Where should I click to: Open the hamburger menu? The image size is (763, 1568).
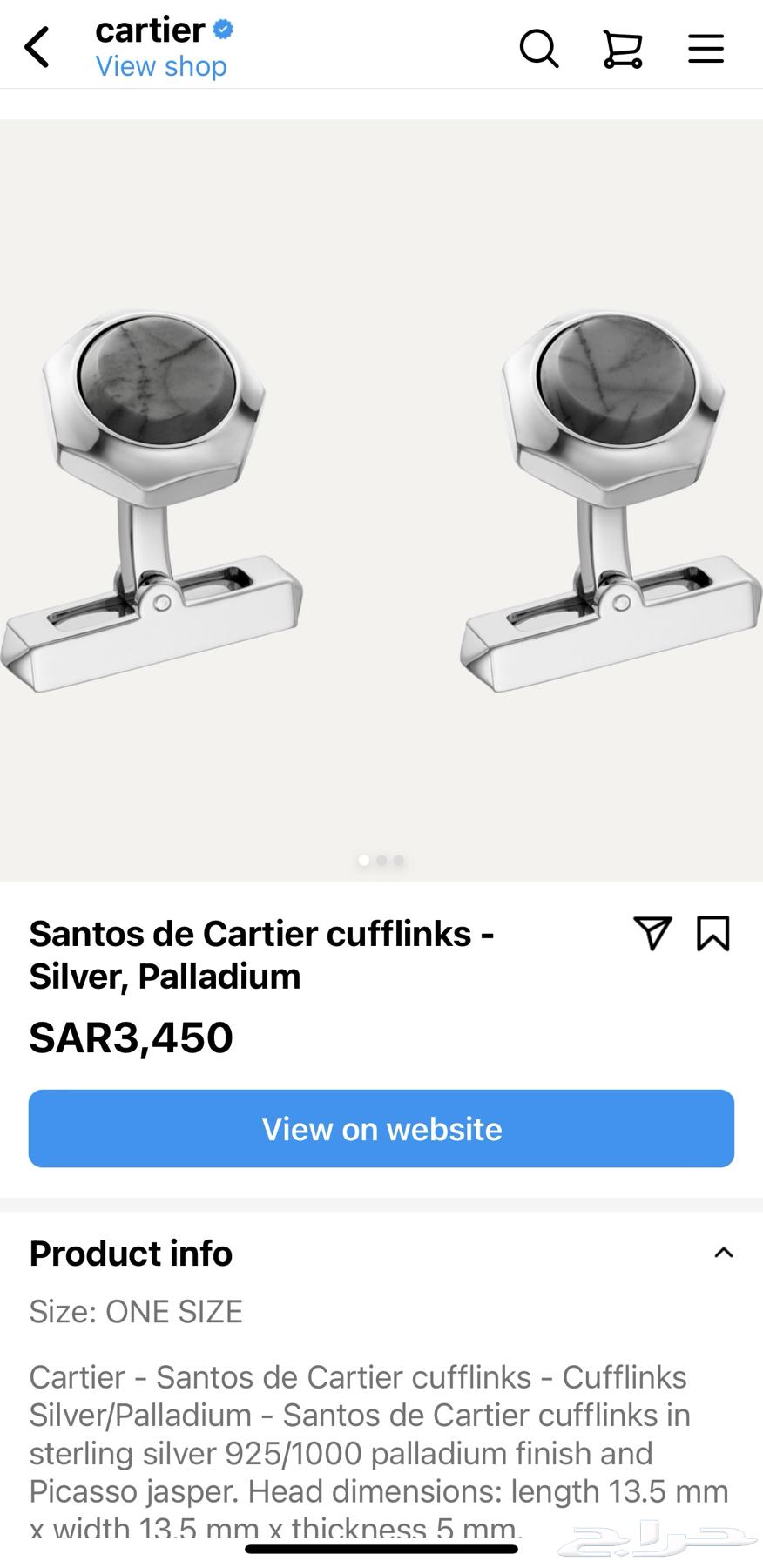pos(706,48)
